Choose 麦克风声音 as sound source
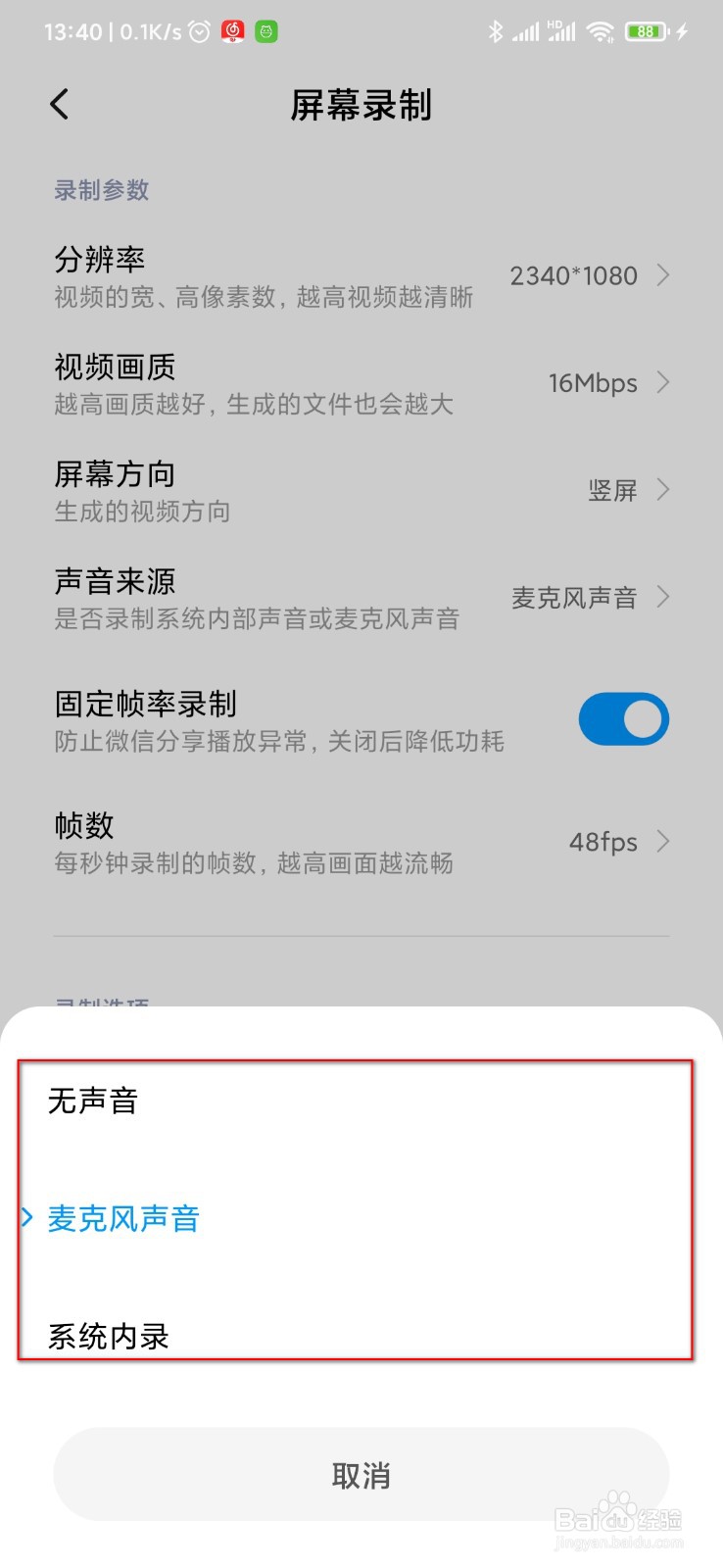The height and width of the screenshot is (1568, 723). tap(361, 1219)
